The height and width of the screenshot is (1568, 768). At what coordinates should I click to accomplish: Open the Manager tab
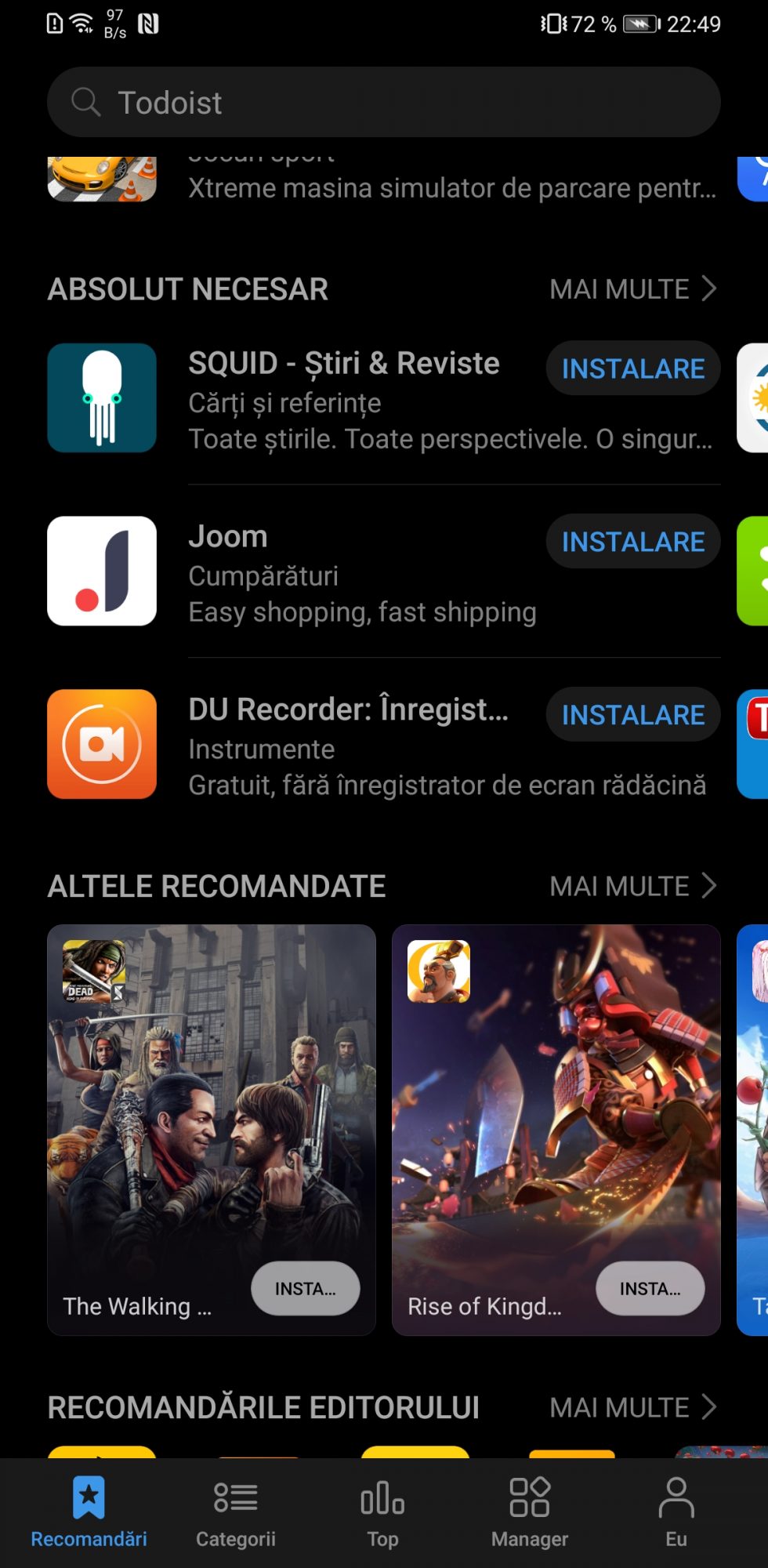click(x=530, y=1512)
